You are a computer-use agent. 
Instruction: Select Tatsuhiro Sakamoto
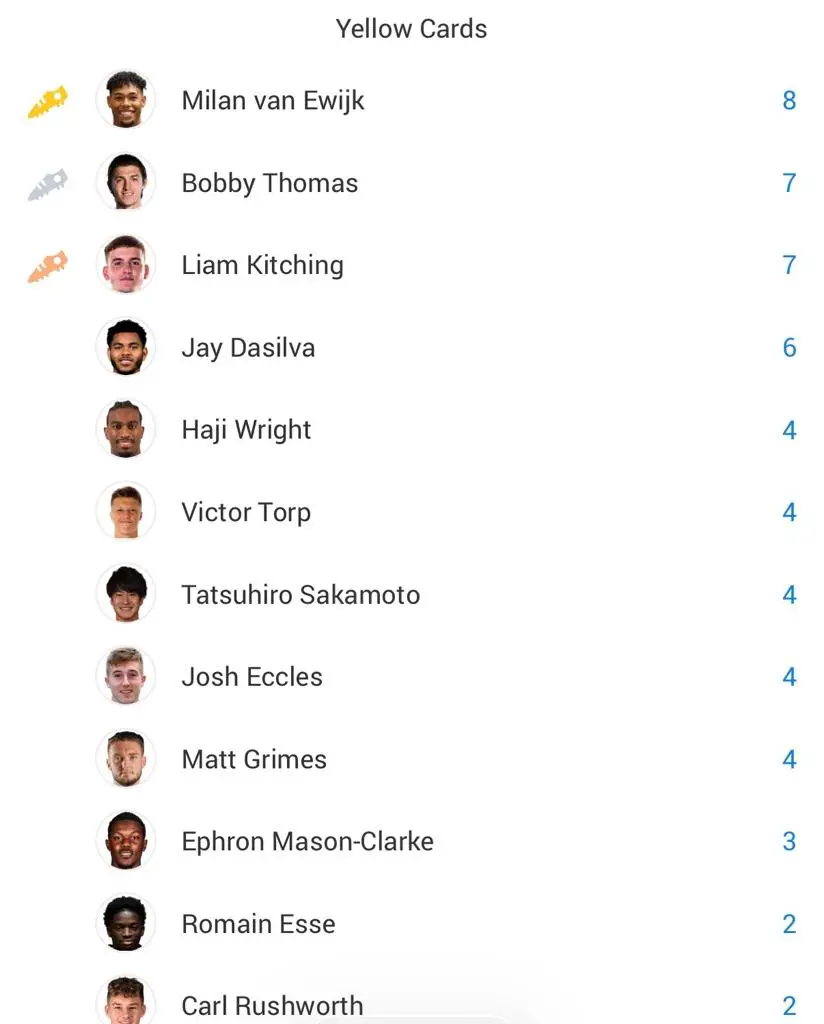(x=300, y=595)
